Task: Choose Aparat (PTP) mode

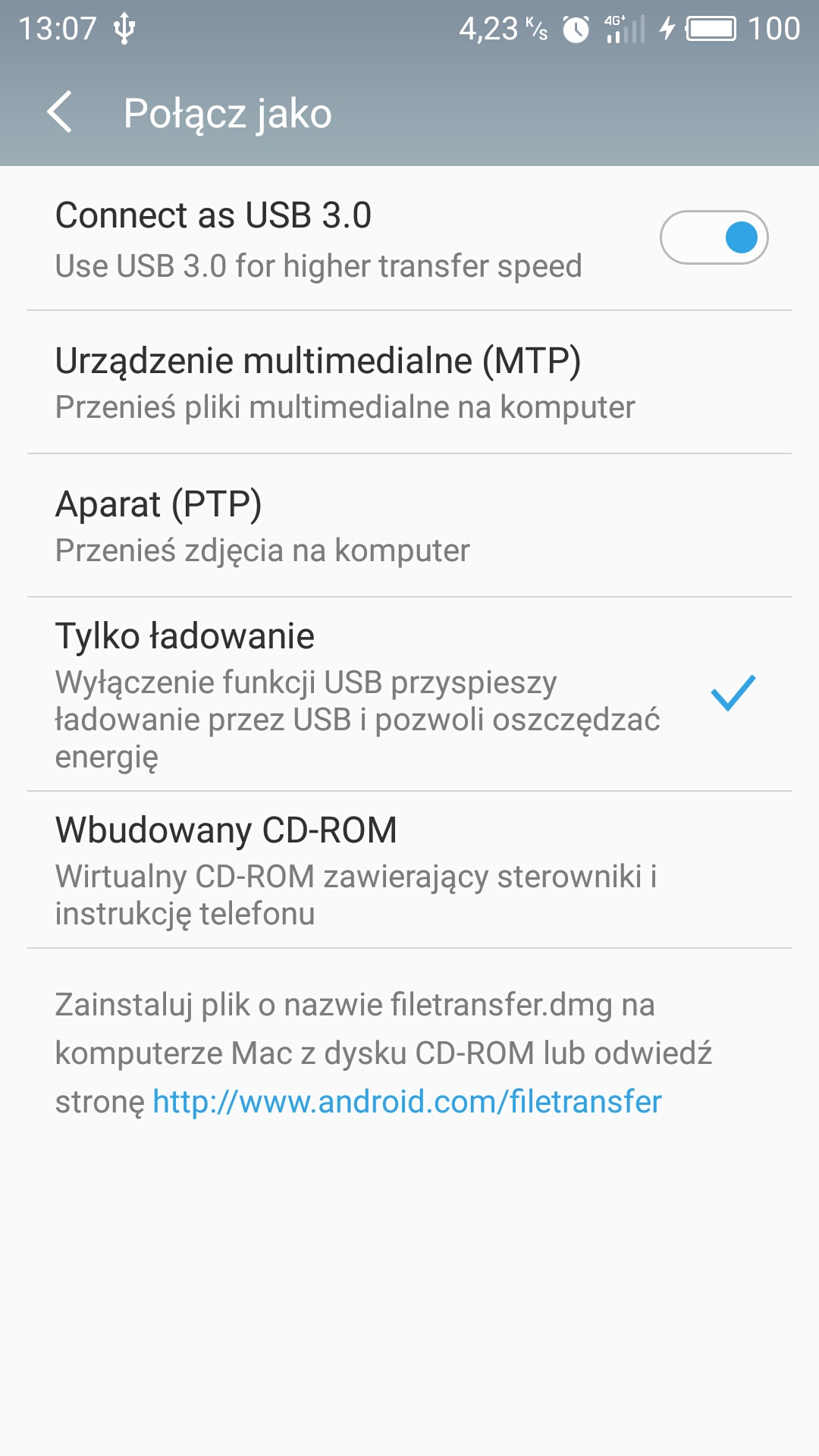Action: click(409, 526)
